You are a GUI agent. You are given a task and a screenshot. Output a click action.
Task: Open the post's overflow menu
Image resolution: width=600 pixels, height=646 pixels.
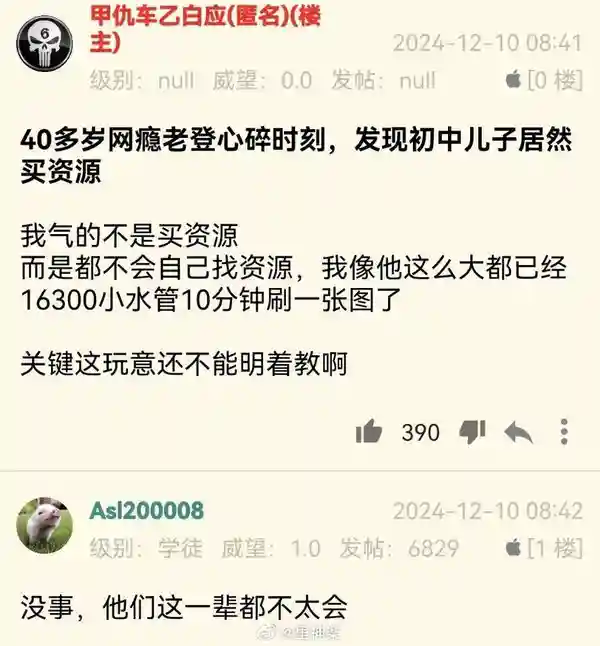coord(564,432)
